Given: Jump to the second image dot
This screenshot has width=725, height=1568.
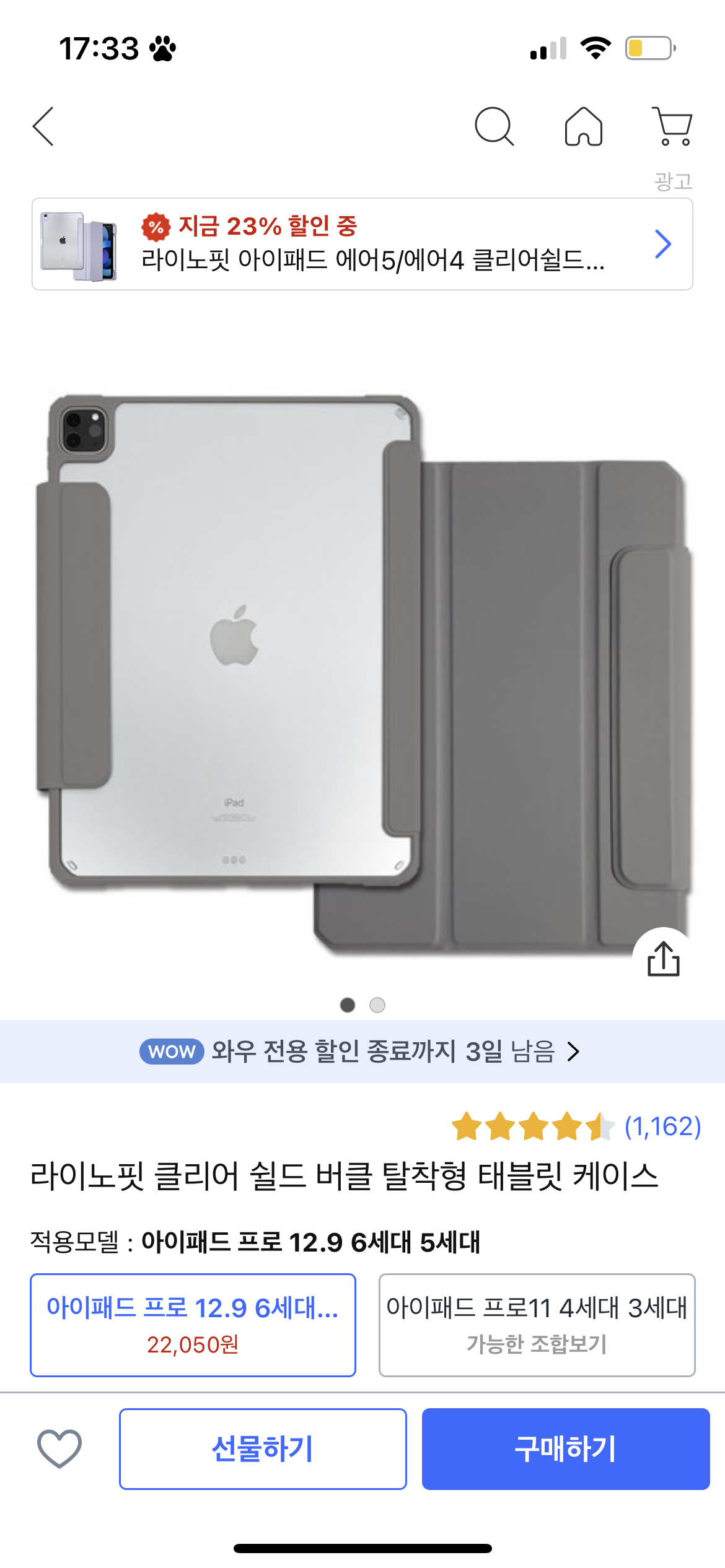Looking at the screenshot, I should tap(377, 1005).
